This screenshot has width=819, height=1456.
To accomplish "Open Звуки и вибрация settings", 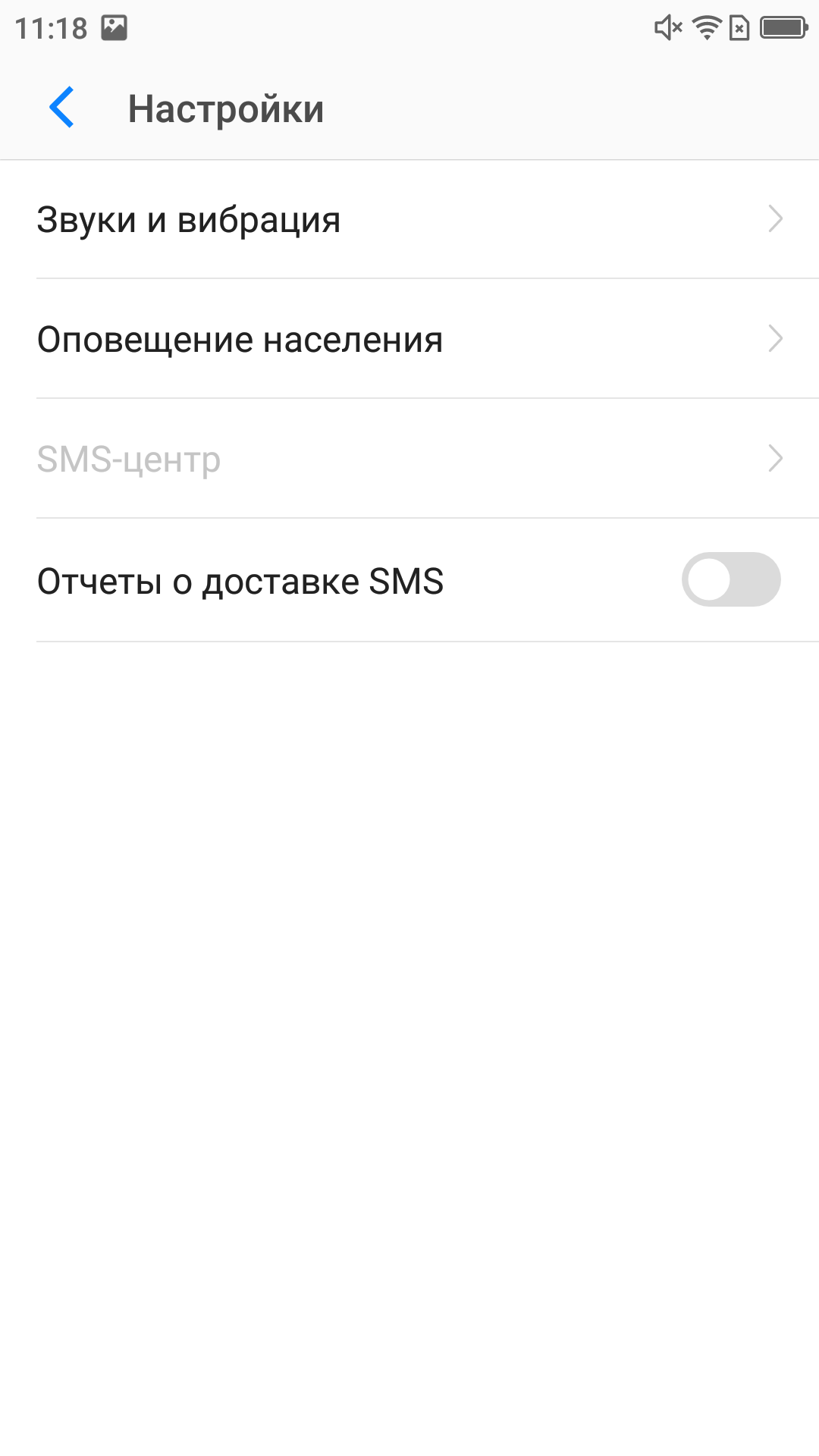I will pyautogui.click(x=409, y=220).
